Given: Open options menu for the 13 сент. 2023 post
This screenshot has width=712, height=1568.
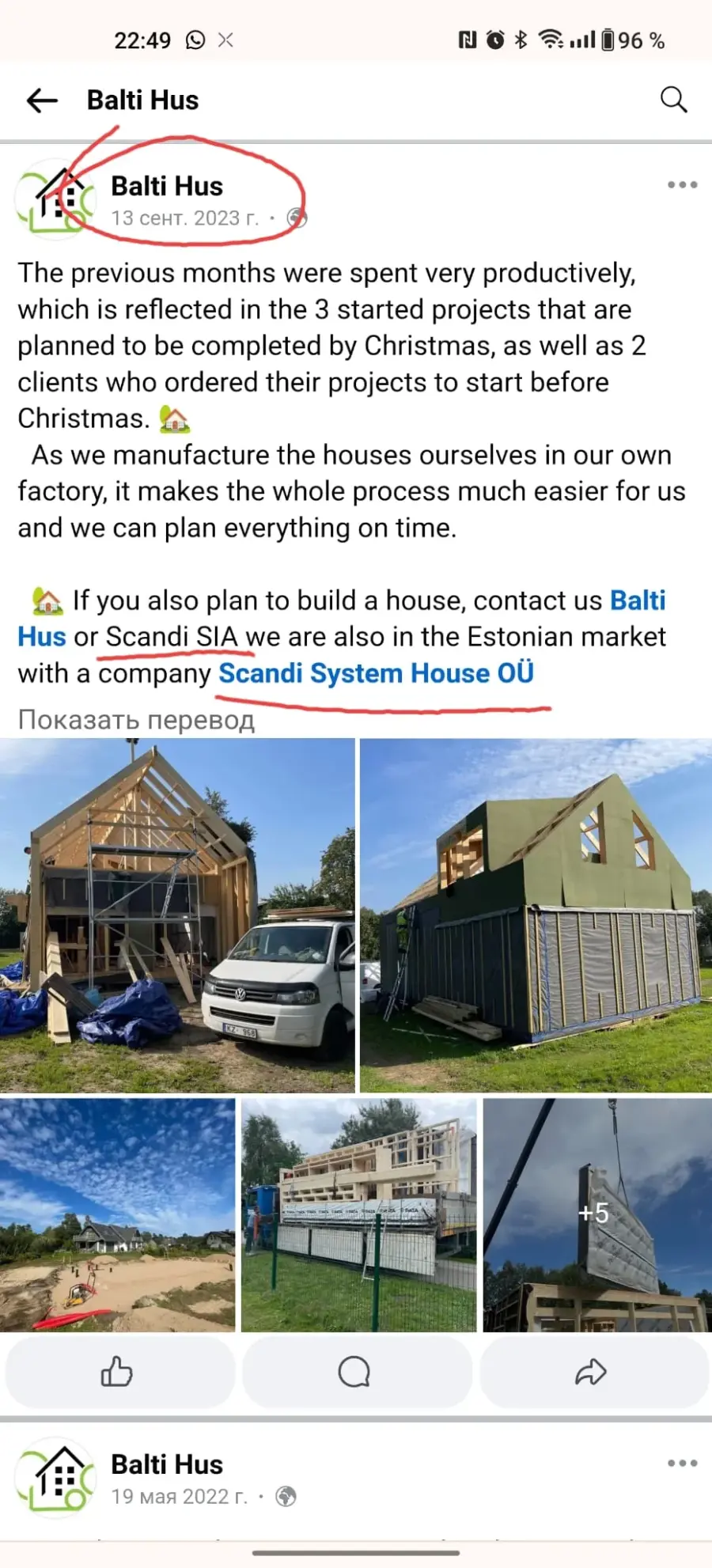Looking at the screenshot, I should pyautogui.click(x=682, y=184).
